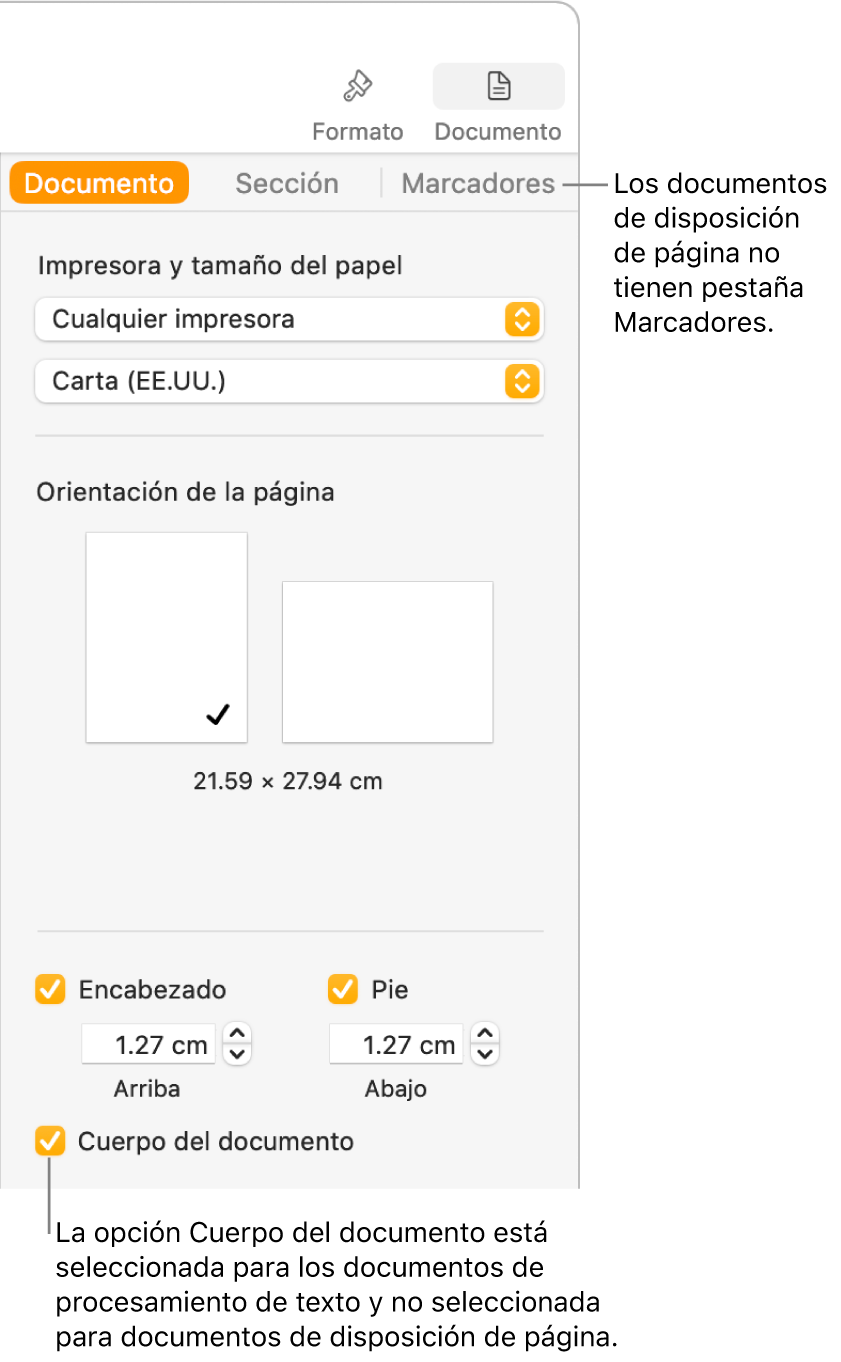This screenshot has width=841, height=1362.
Task: Uncheck the Pie checkbox
Action: (343, 990)
